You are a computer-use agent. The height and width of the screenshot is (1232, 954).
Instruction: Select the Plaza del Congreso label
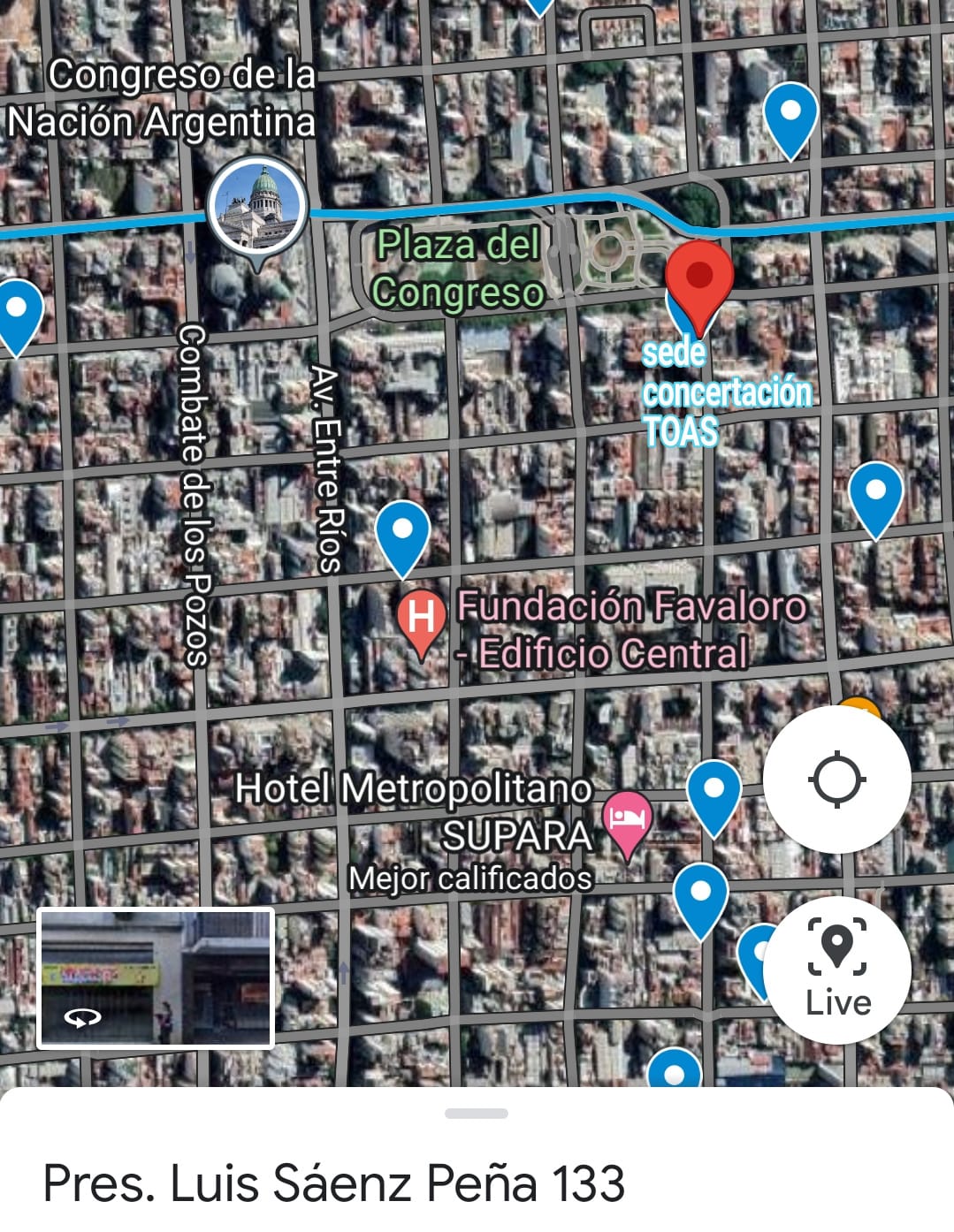[457, 269]
